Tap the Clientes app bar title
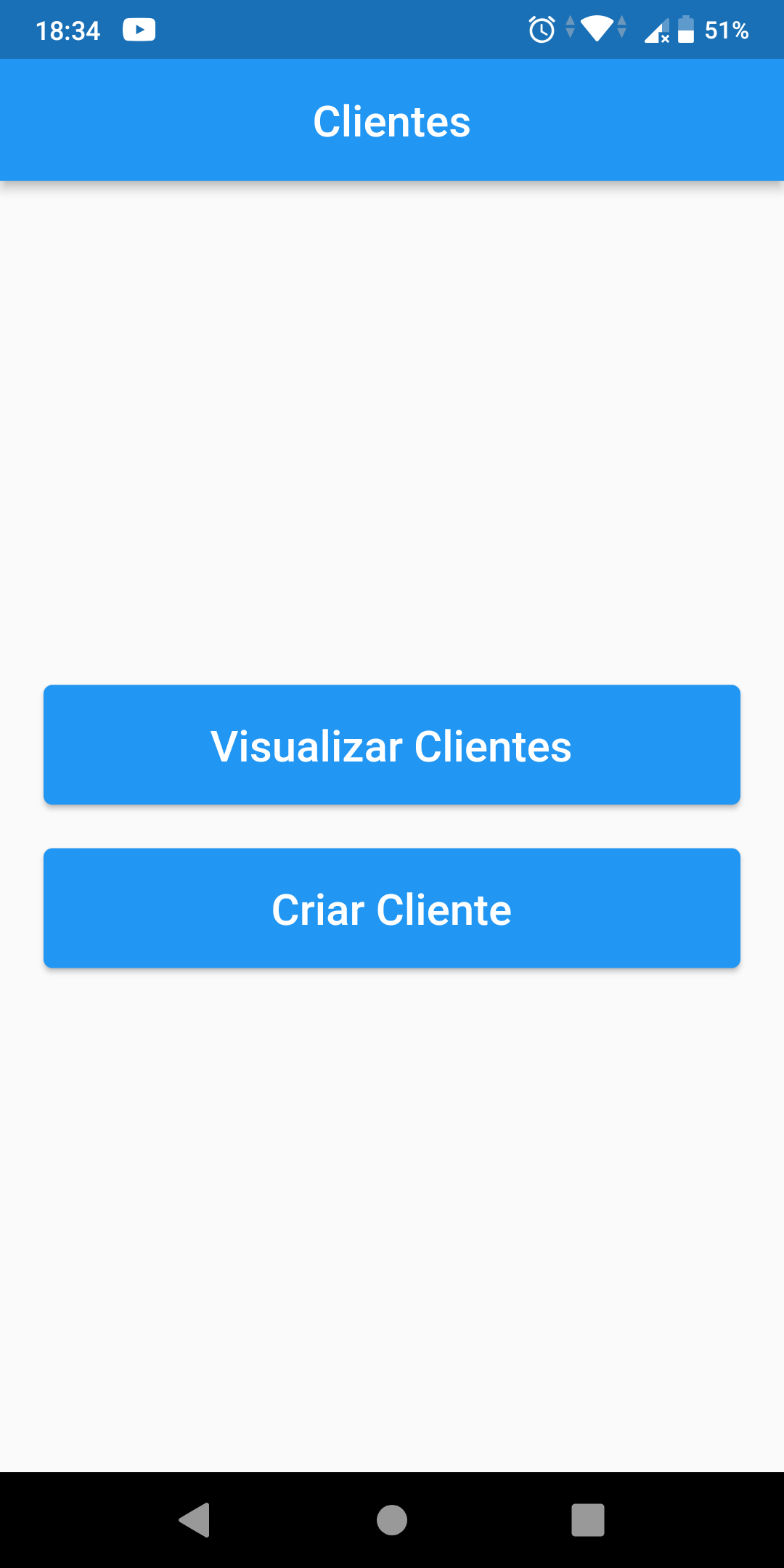 [392, 121]
